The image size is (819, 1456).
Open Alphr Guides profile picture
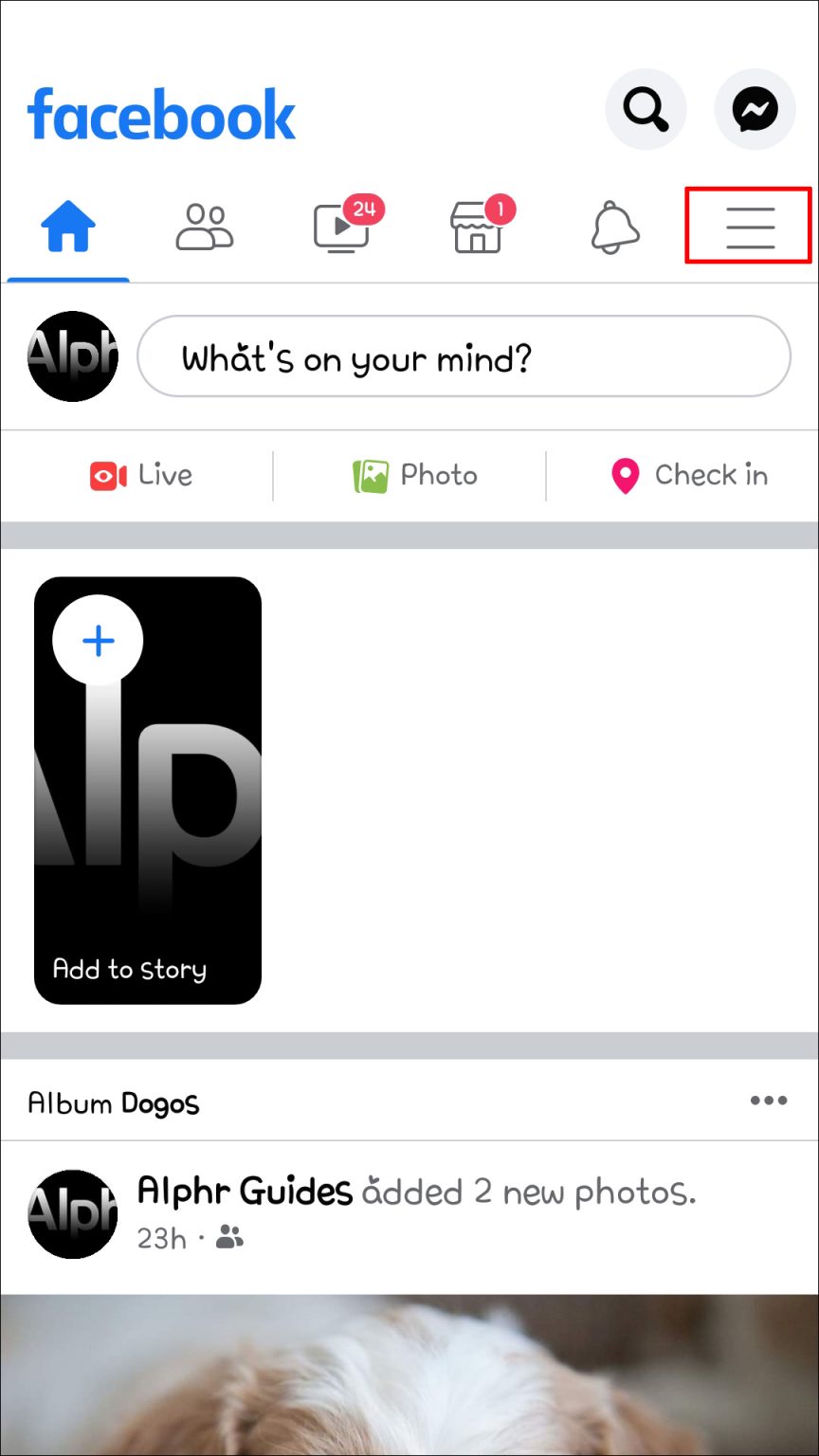[x=72, y=1215]
